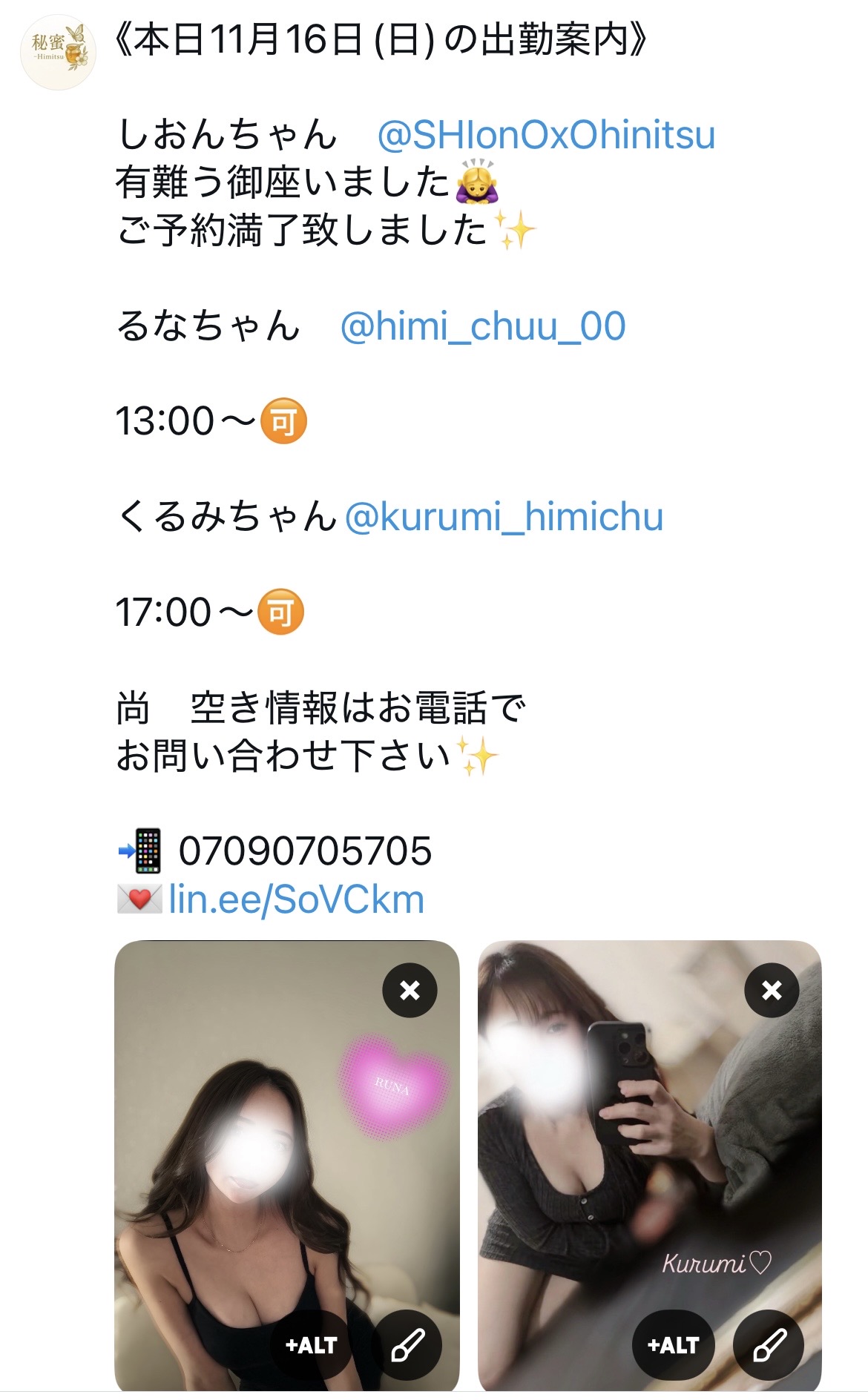Image resolution: width=868 pixels, height=1400 pixels.
Task: Open the paint brush editor on Kurumi's image
Action: pos(772,1345)
